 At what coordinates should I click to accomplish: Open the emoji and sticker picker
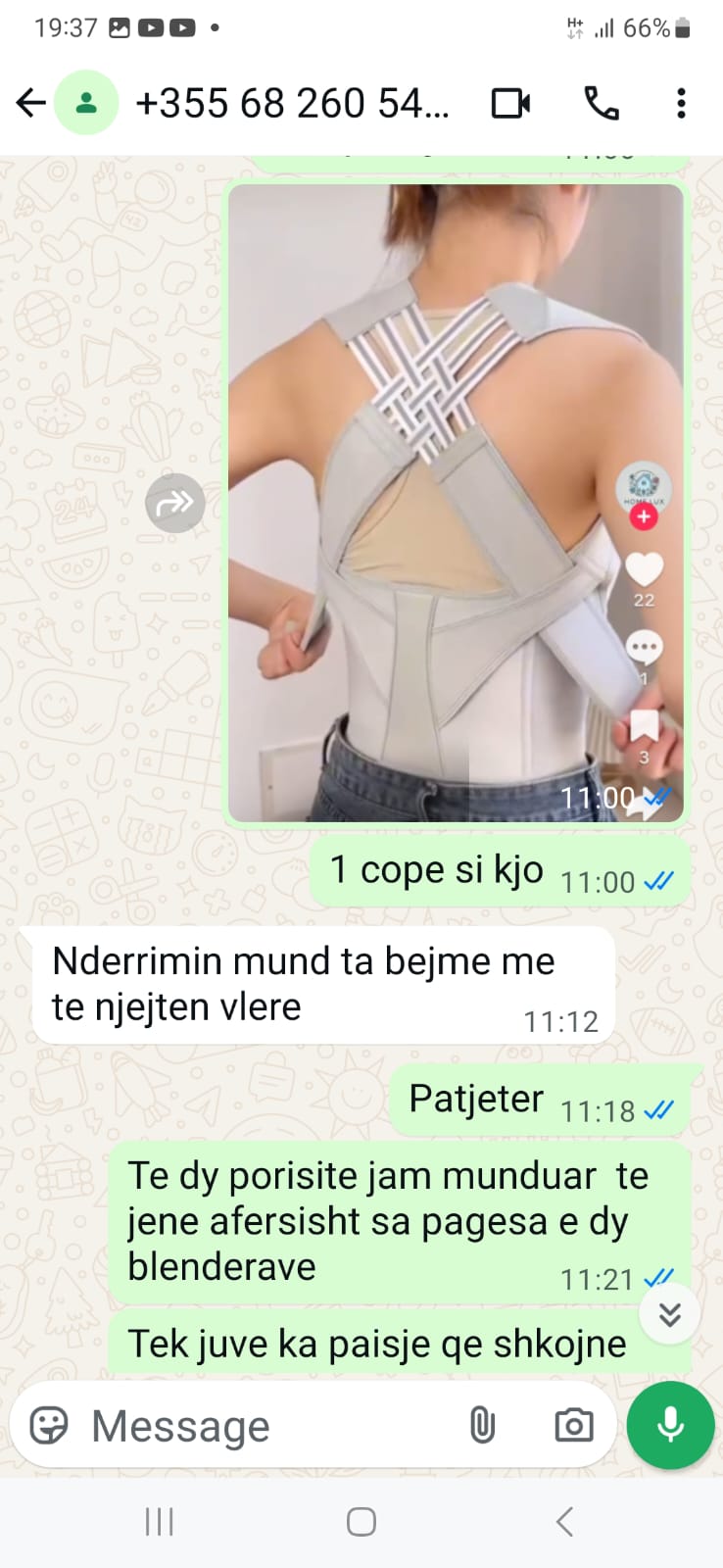coord(49,1426)
